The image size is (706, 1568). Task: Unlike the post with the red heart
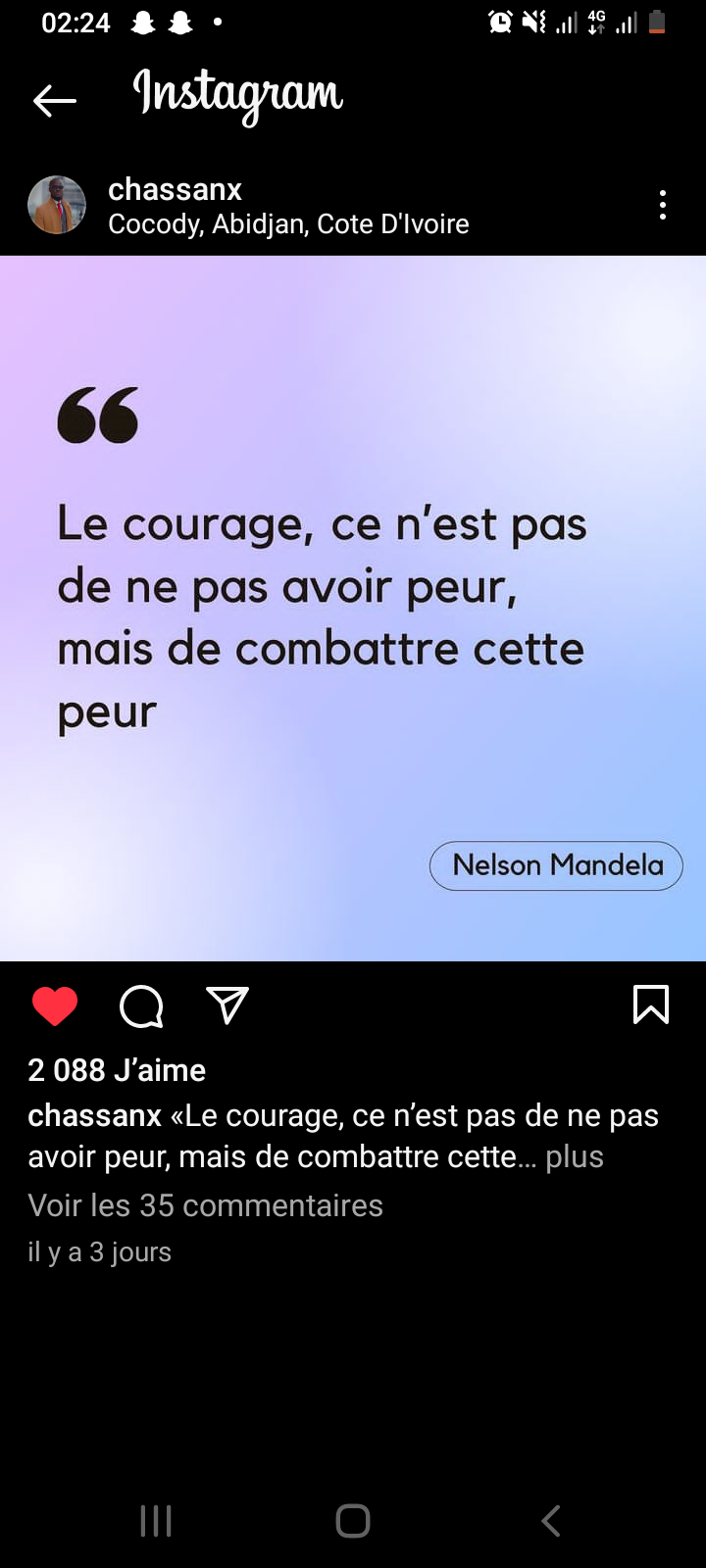pos(55,1006)
